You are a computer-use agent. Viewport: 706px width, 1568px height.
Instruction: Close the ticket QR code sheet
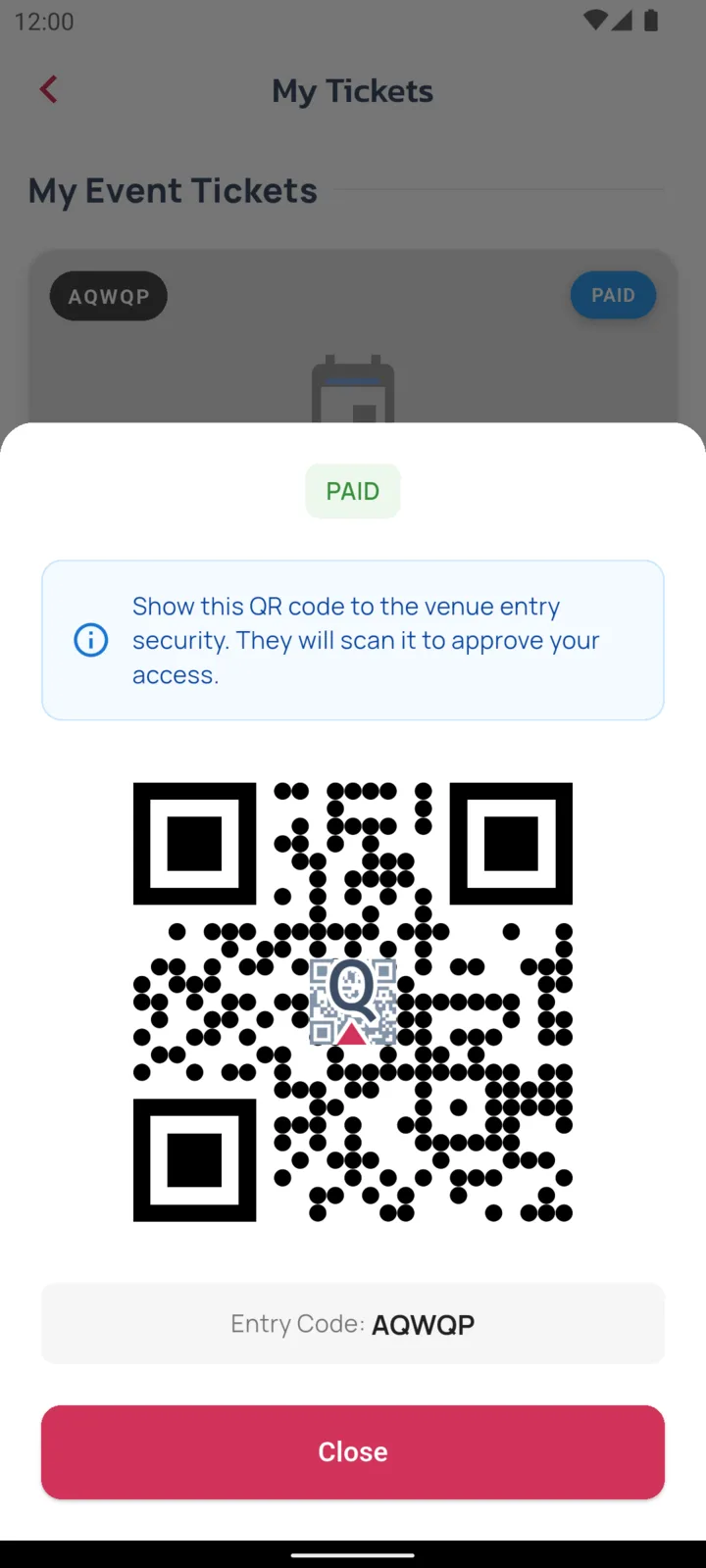[x=353, y=1451]
